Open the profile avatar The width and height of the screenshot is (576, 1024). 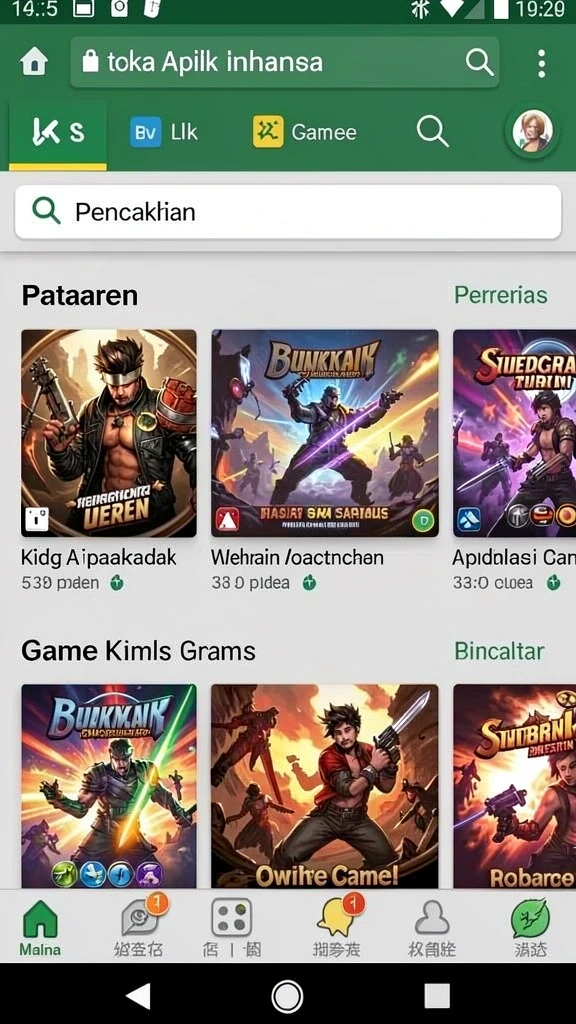[532, 132]
